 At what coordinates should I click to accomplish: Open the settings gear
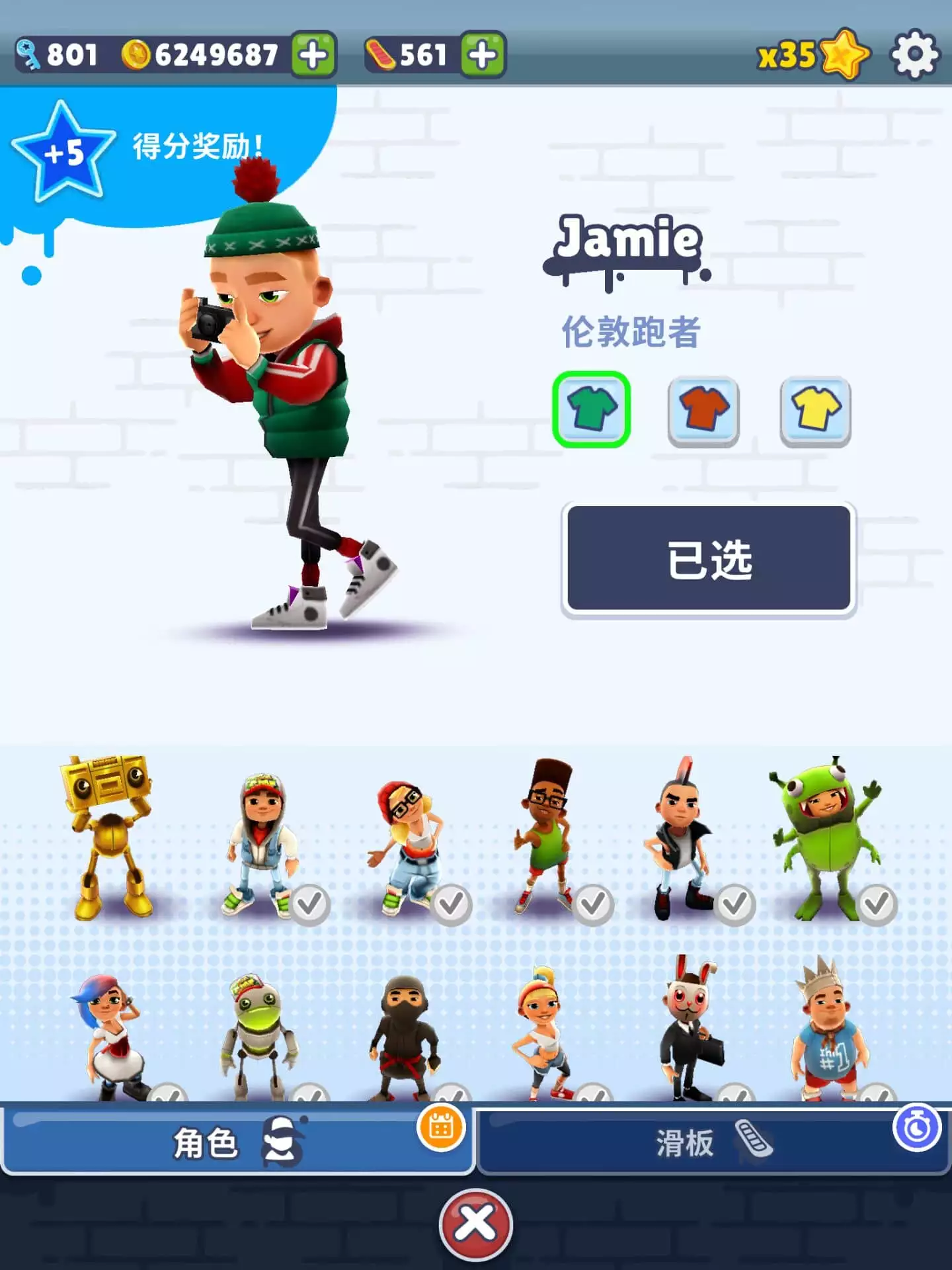coord(915,56)
